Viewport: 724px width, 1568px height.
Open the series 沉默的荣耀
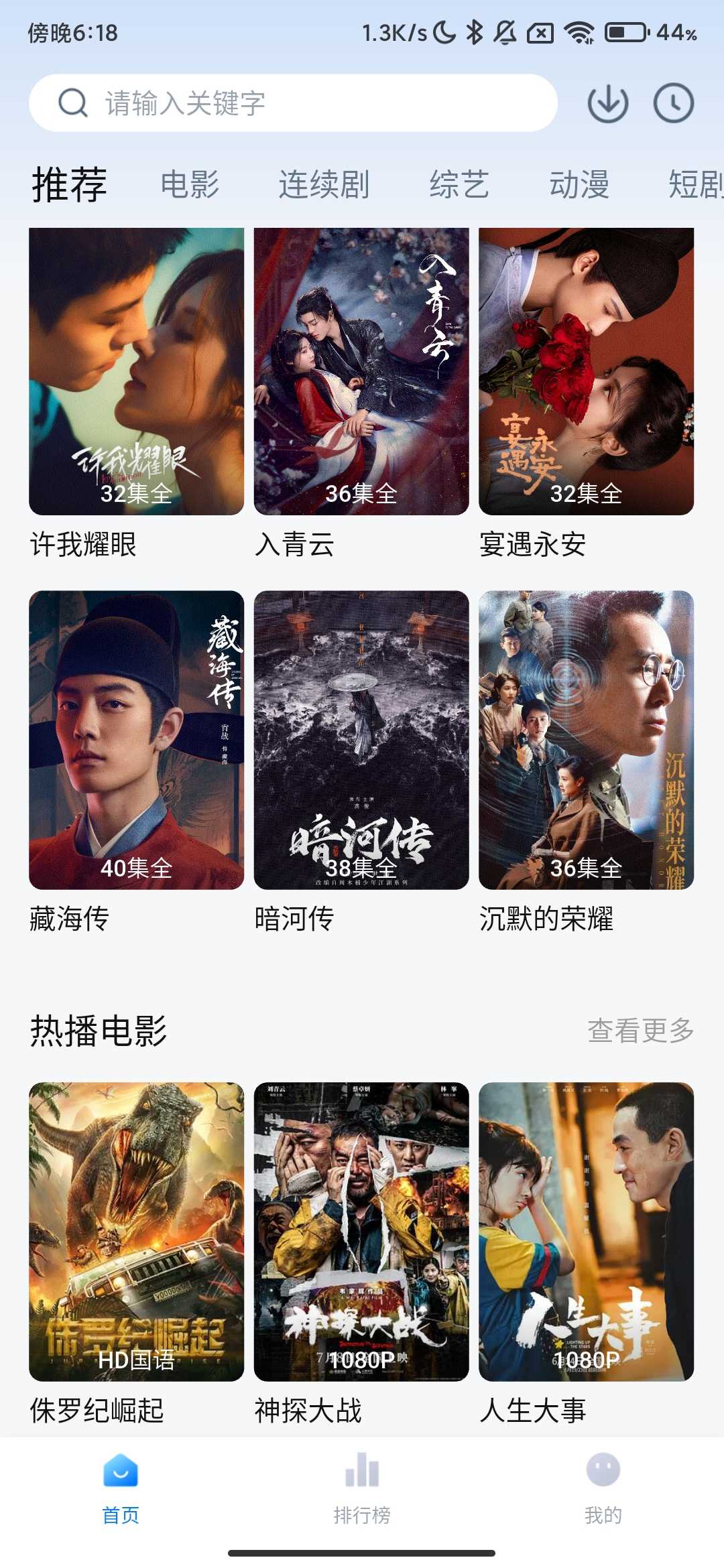586,740
